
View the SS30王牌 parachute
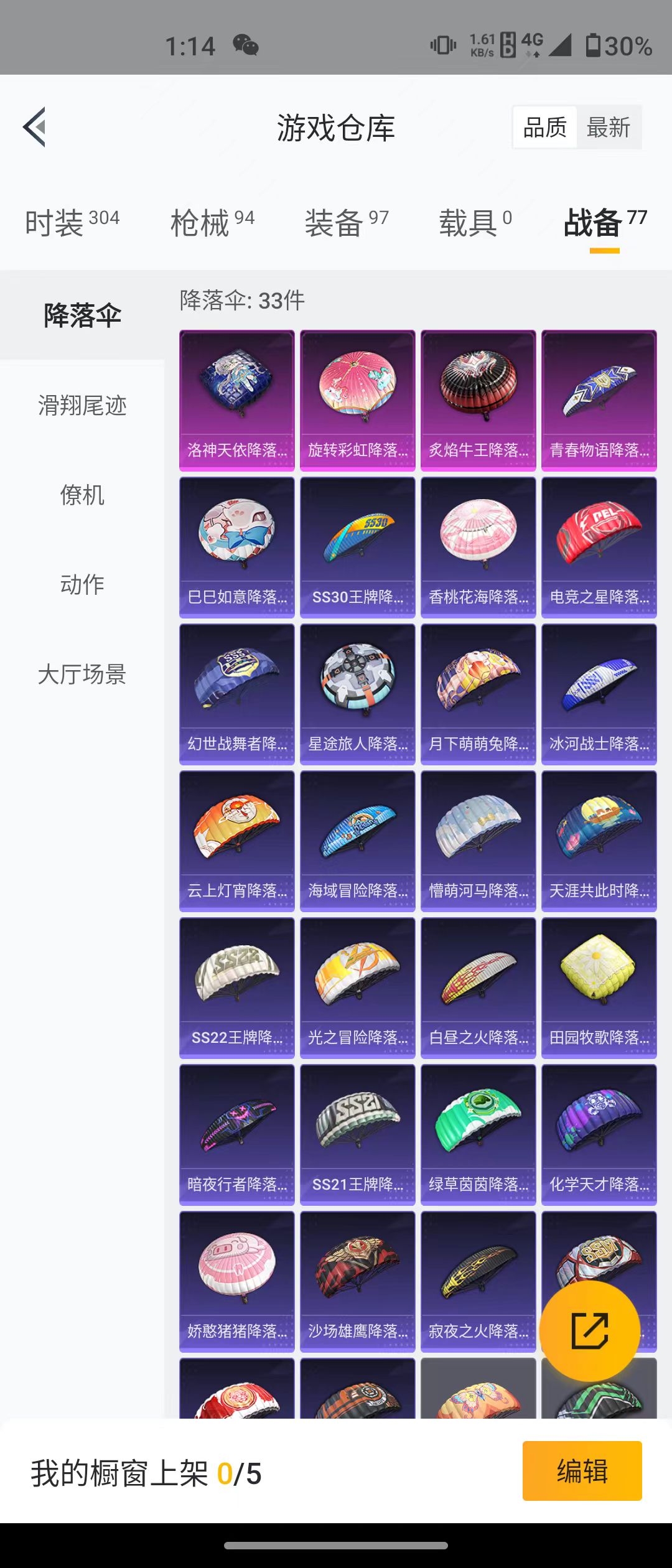click(358, 547)
